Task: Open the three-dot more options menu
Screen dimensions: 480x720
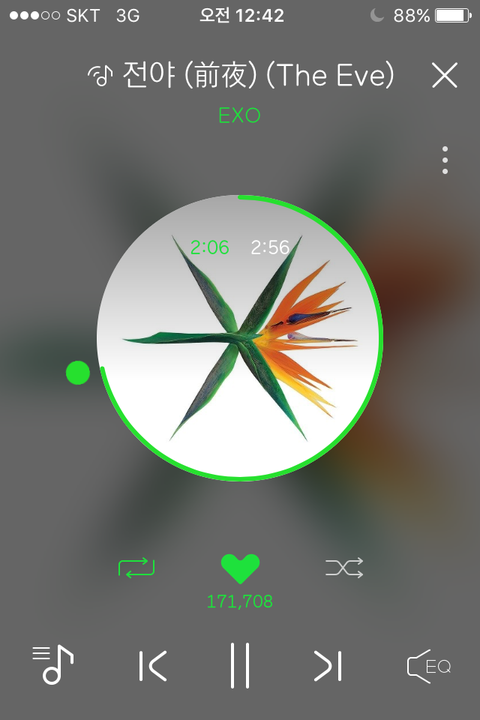Action: [x=445, y=160]
